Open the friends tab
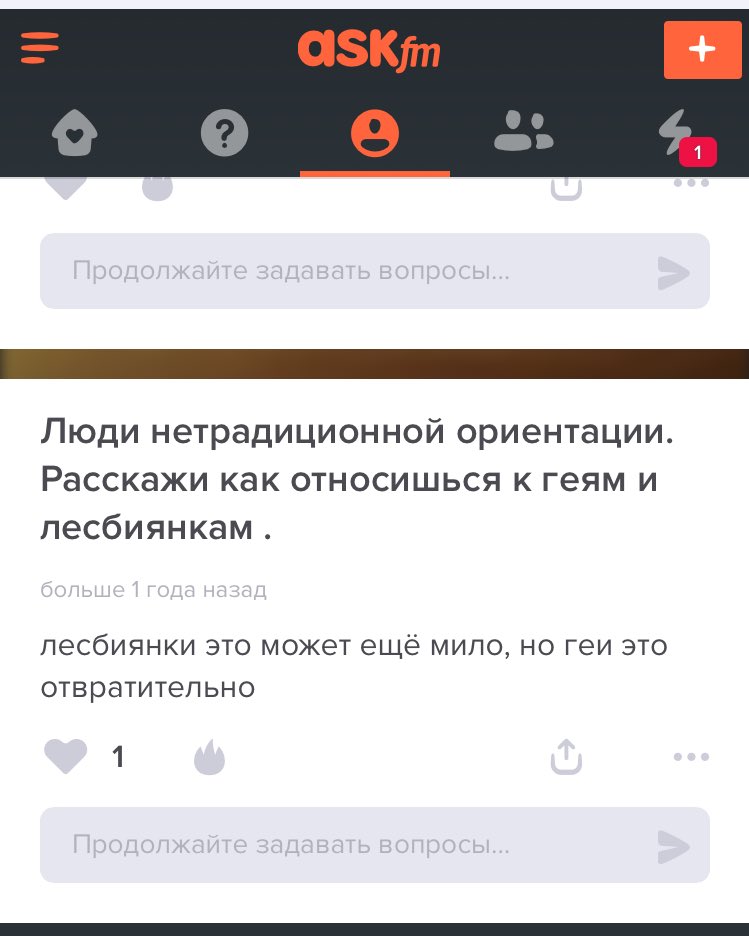 523,132
